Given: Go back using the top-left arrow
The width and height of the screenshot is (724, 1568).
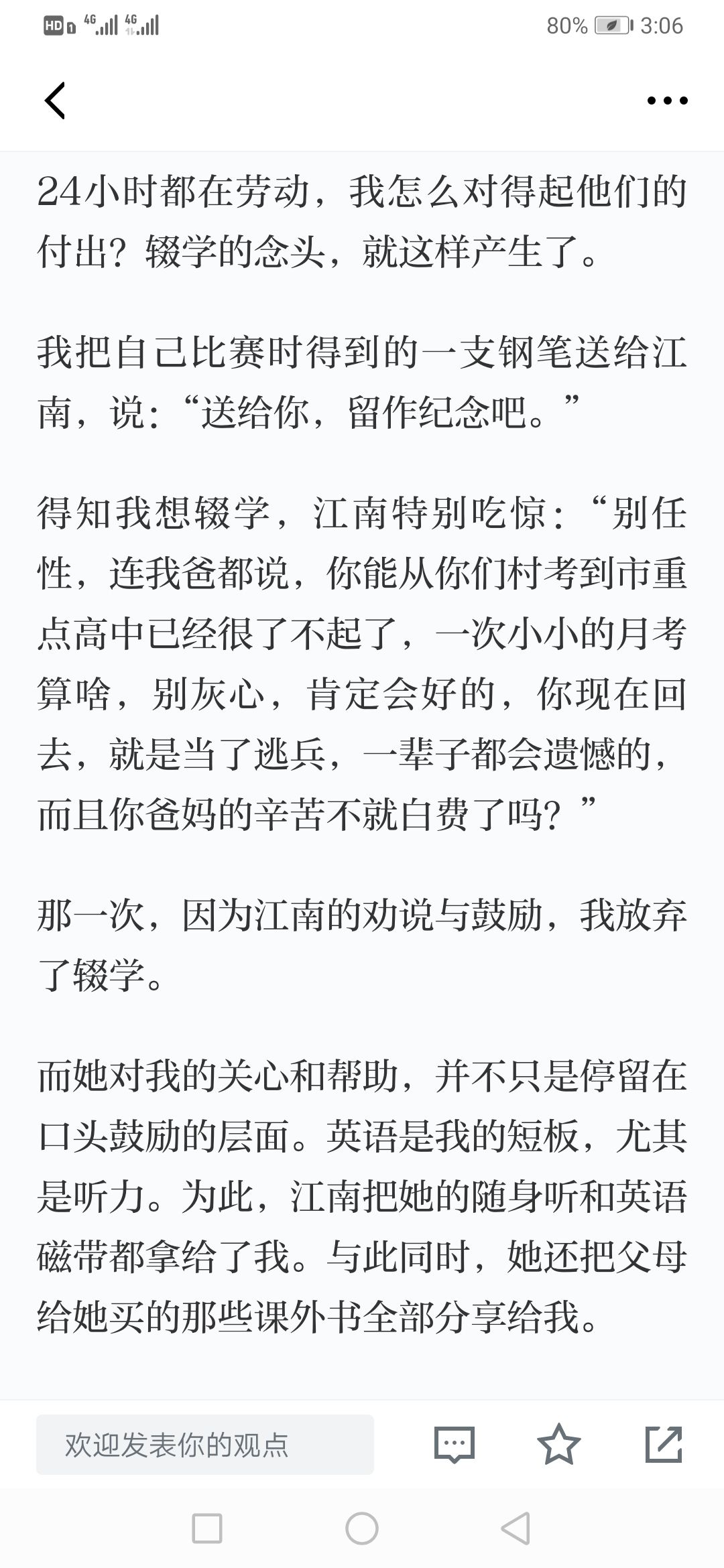Looking at the screenshot, I should pos(55,101).
